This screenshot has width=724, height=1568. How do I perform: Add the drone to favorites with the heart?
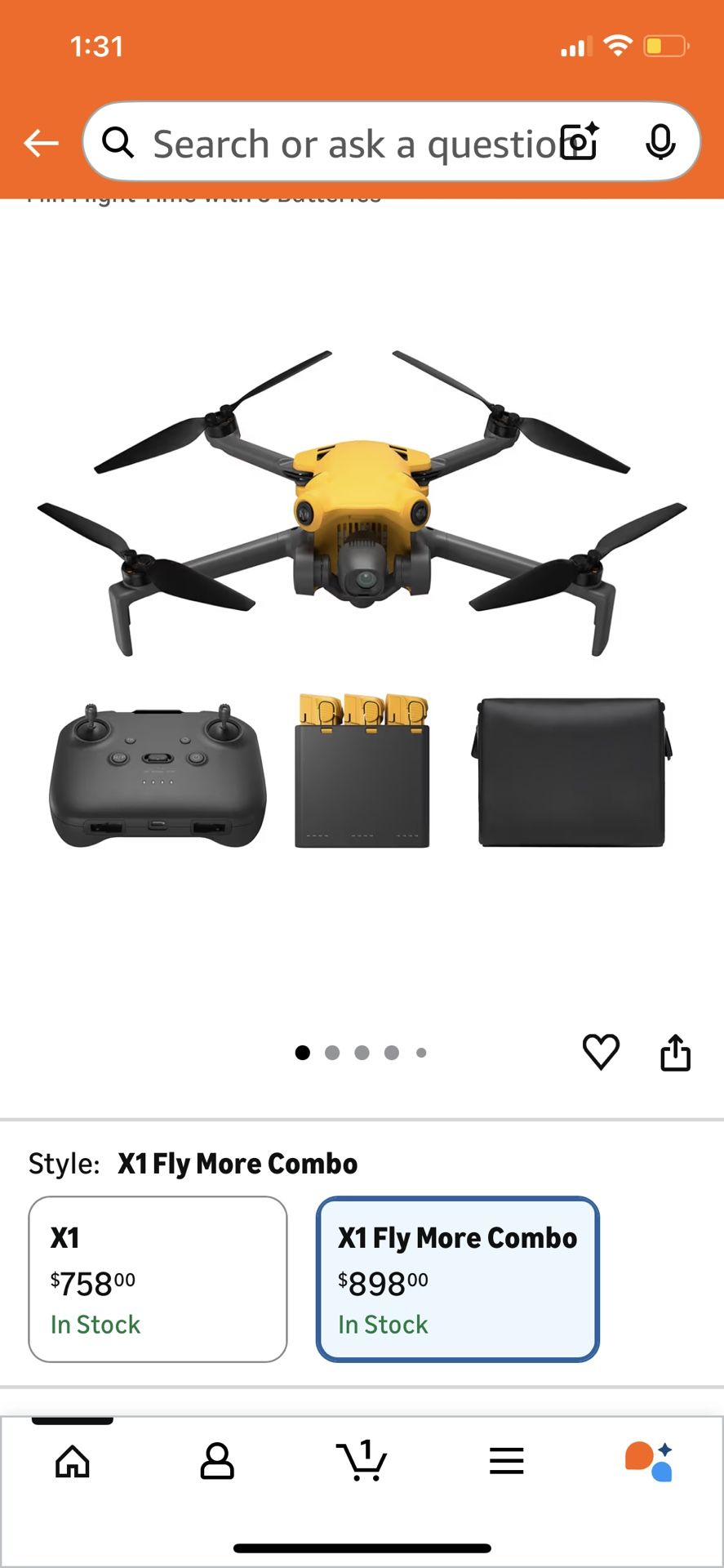[601, 1052]
